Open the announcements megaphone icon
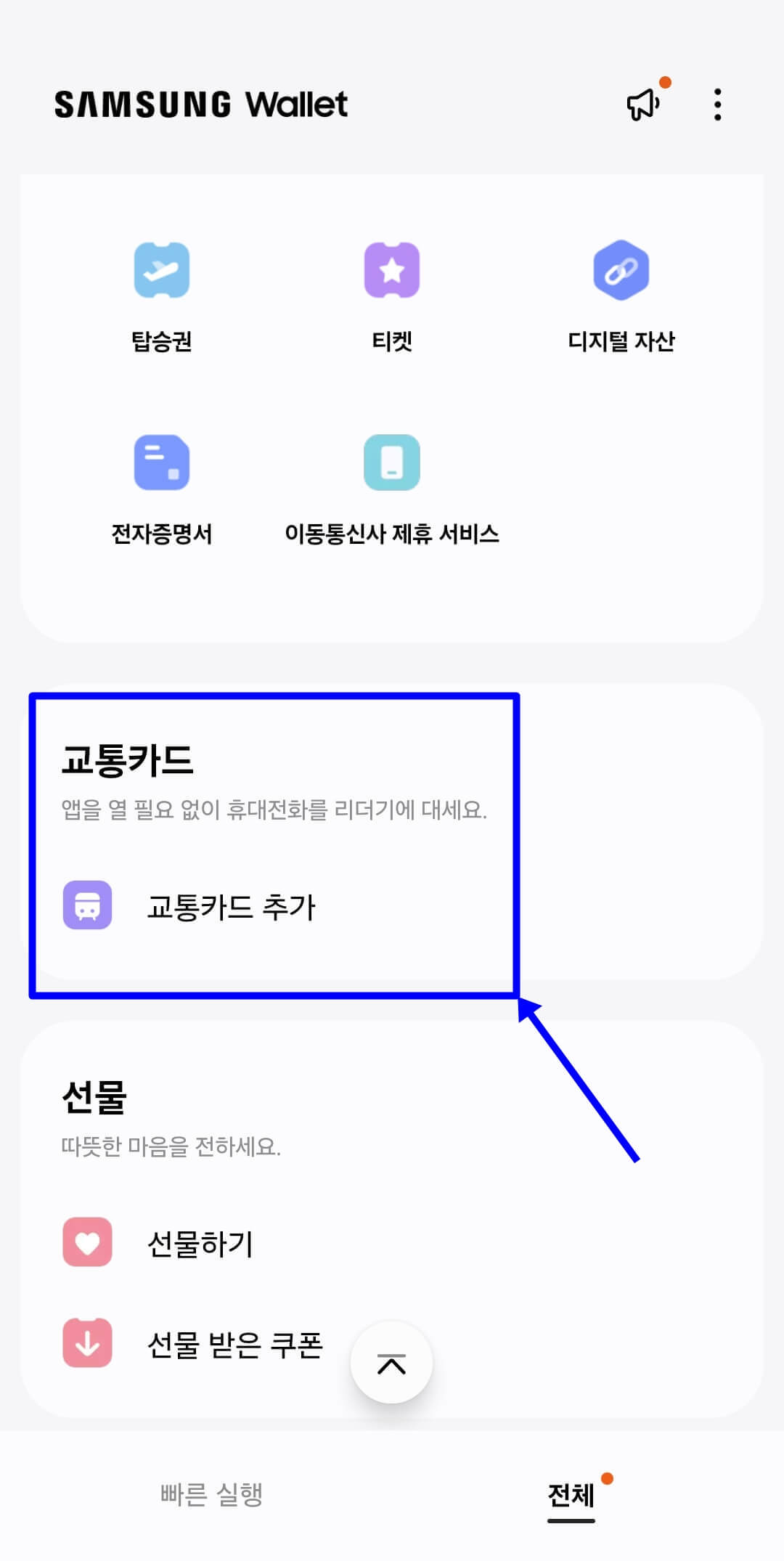Image resolution: width=784 pixels, height=1561 pixels. (642, 105)
